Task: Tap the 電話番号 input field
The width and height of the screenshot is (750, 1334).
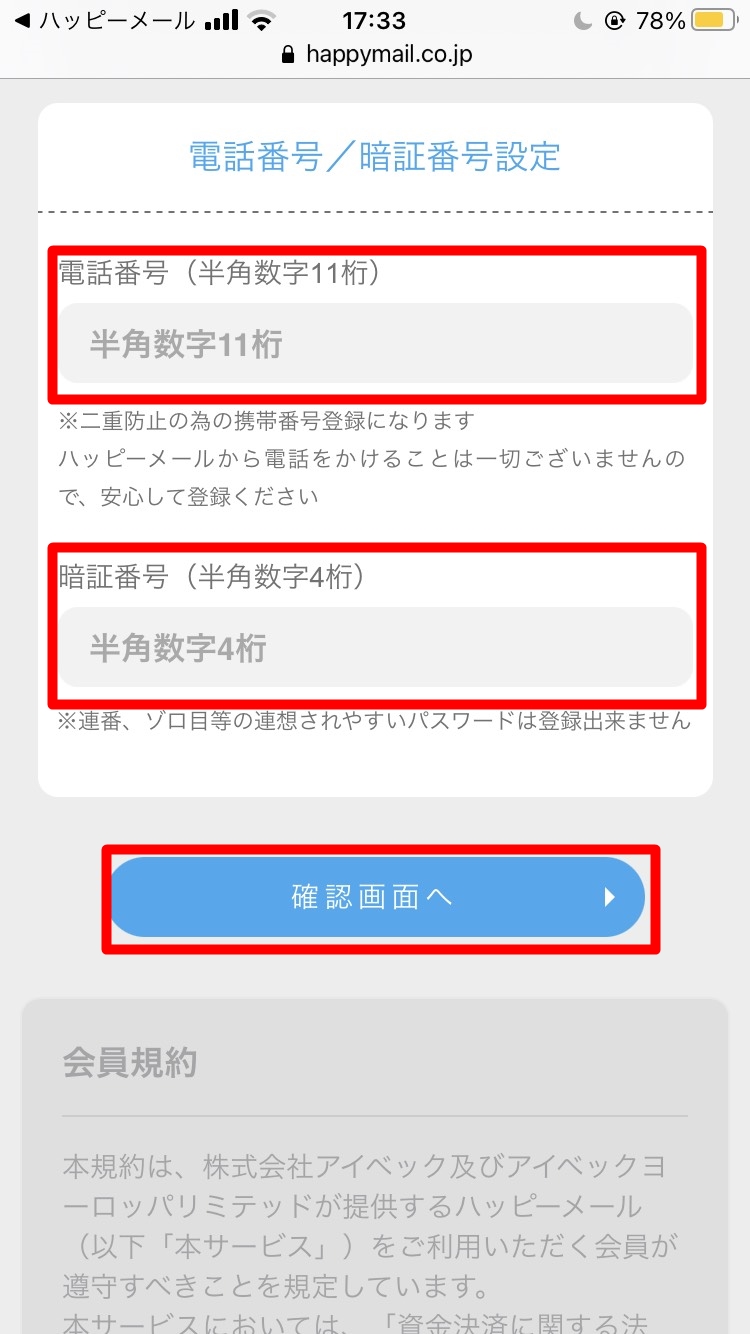Action: (376, 344)
